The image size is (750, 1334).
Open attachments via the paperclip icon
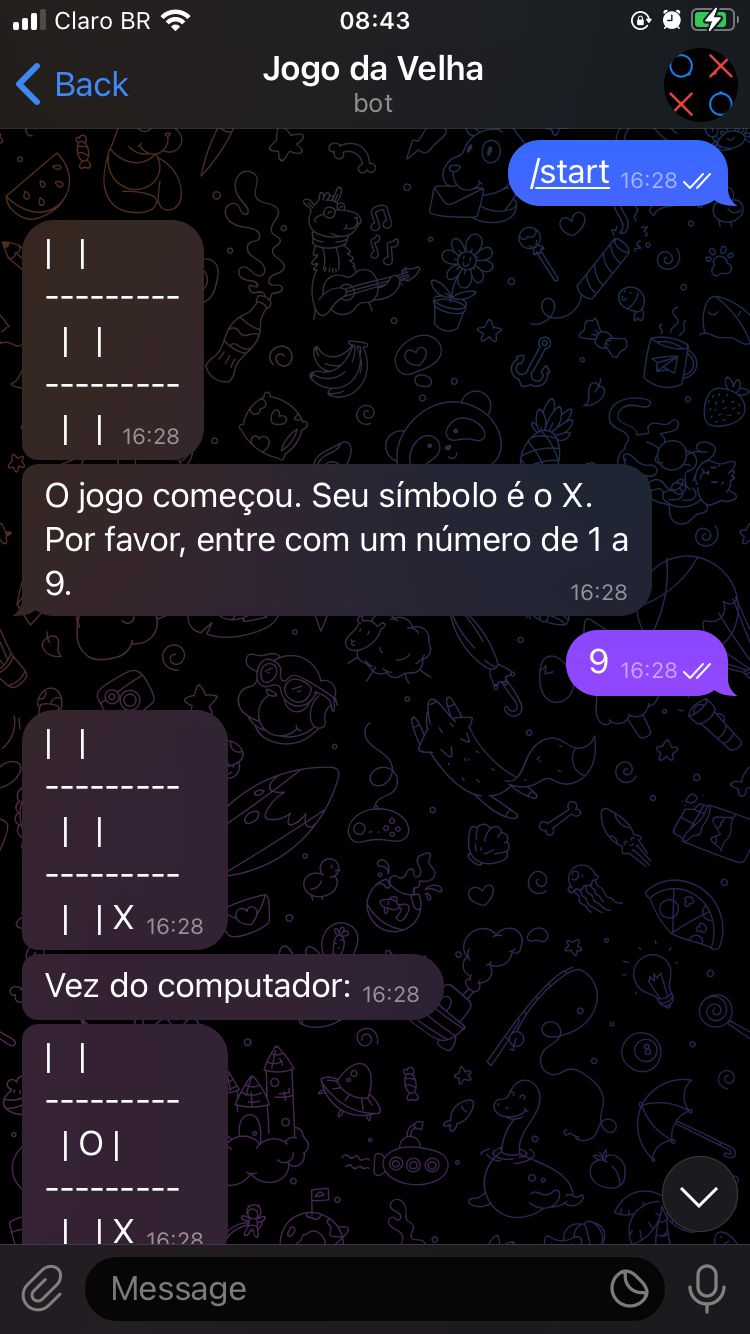40,1289
